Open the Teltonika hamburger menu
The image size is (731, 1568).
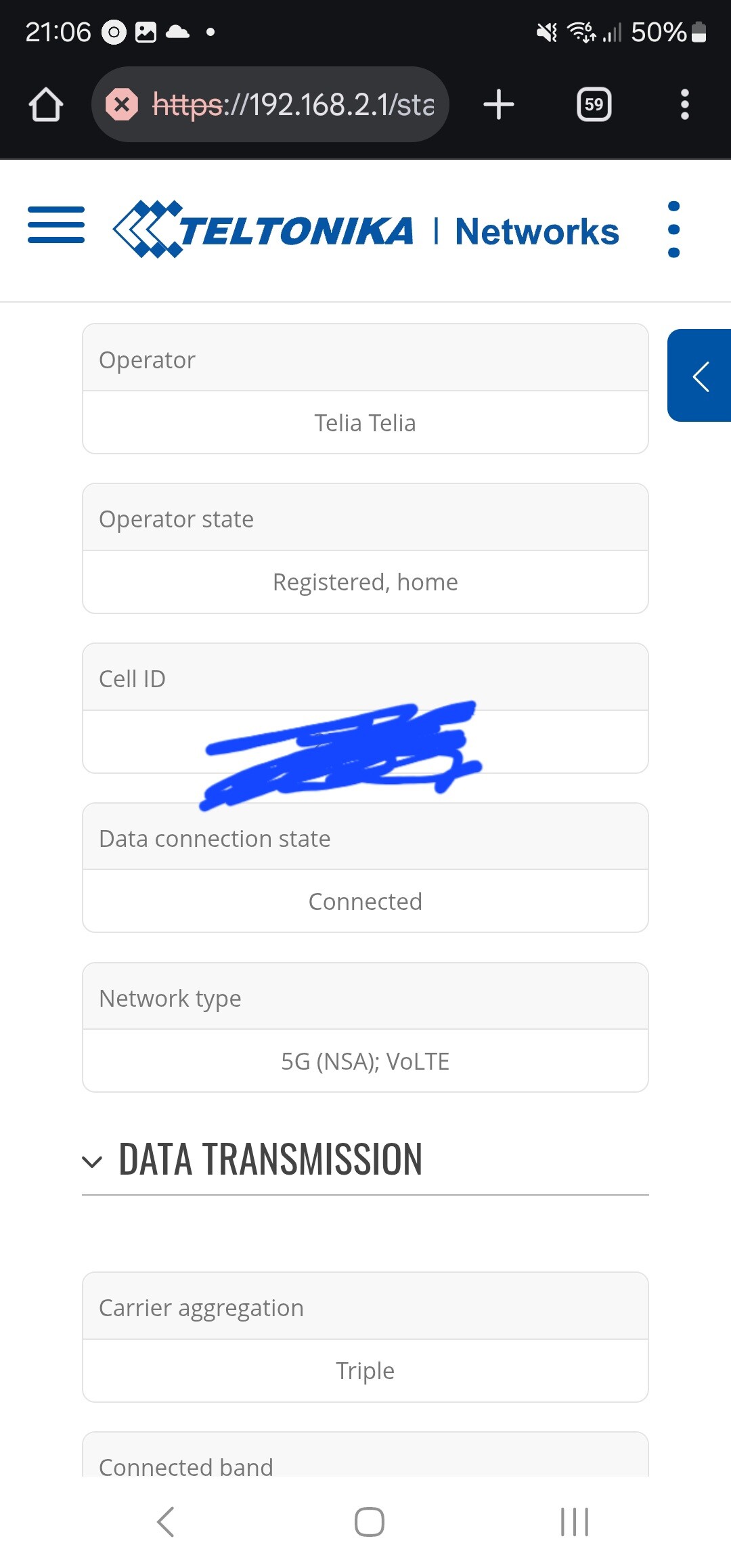(x=56, y=225)
